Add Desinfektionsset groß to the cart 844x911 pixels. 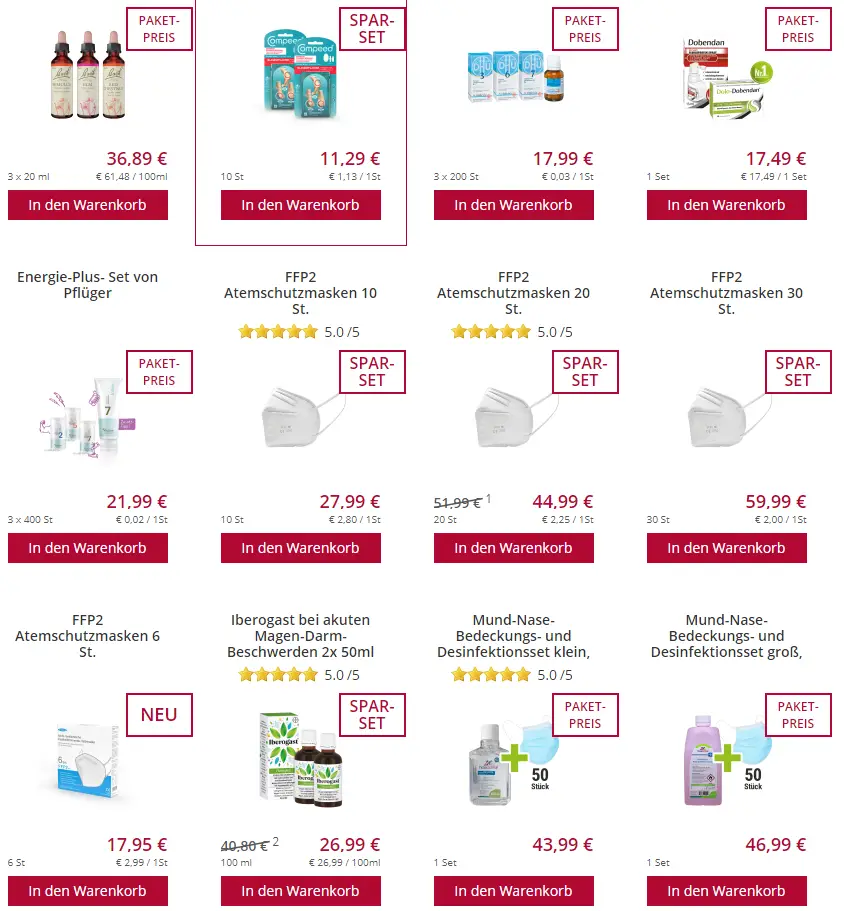click(727, 891)
